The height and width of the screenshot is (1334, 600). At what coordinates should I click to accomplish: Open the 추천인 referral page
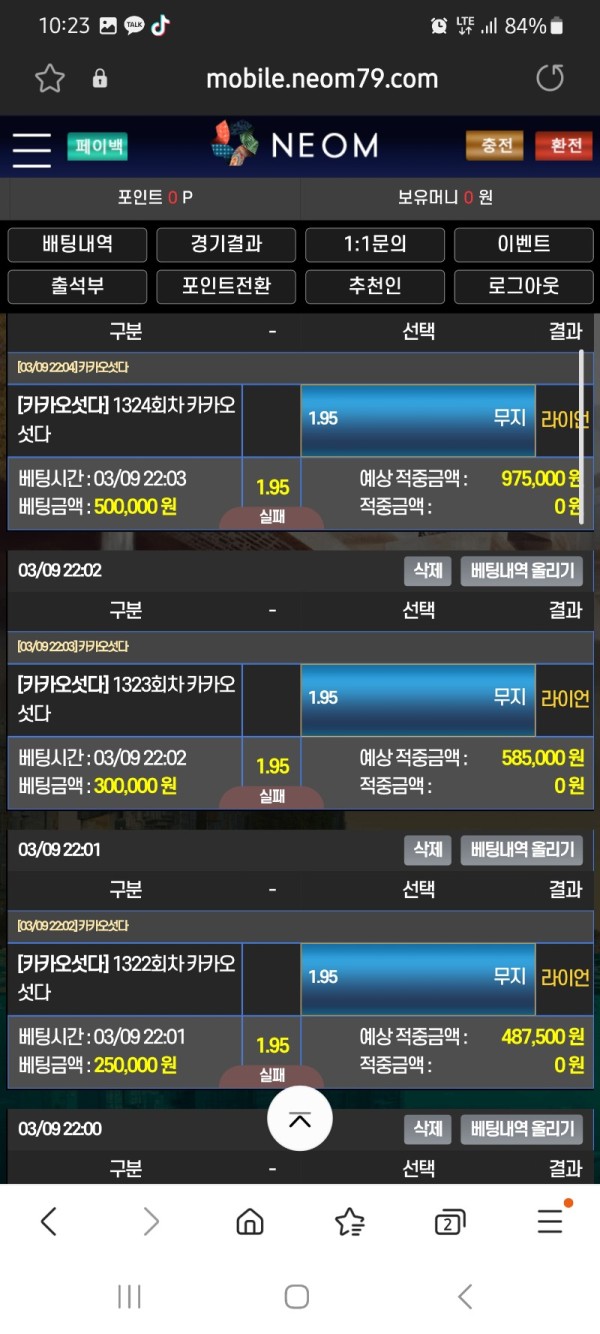[375, 286]
